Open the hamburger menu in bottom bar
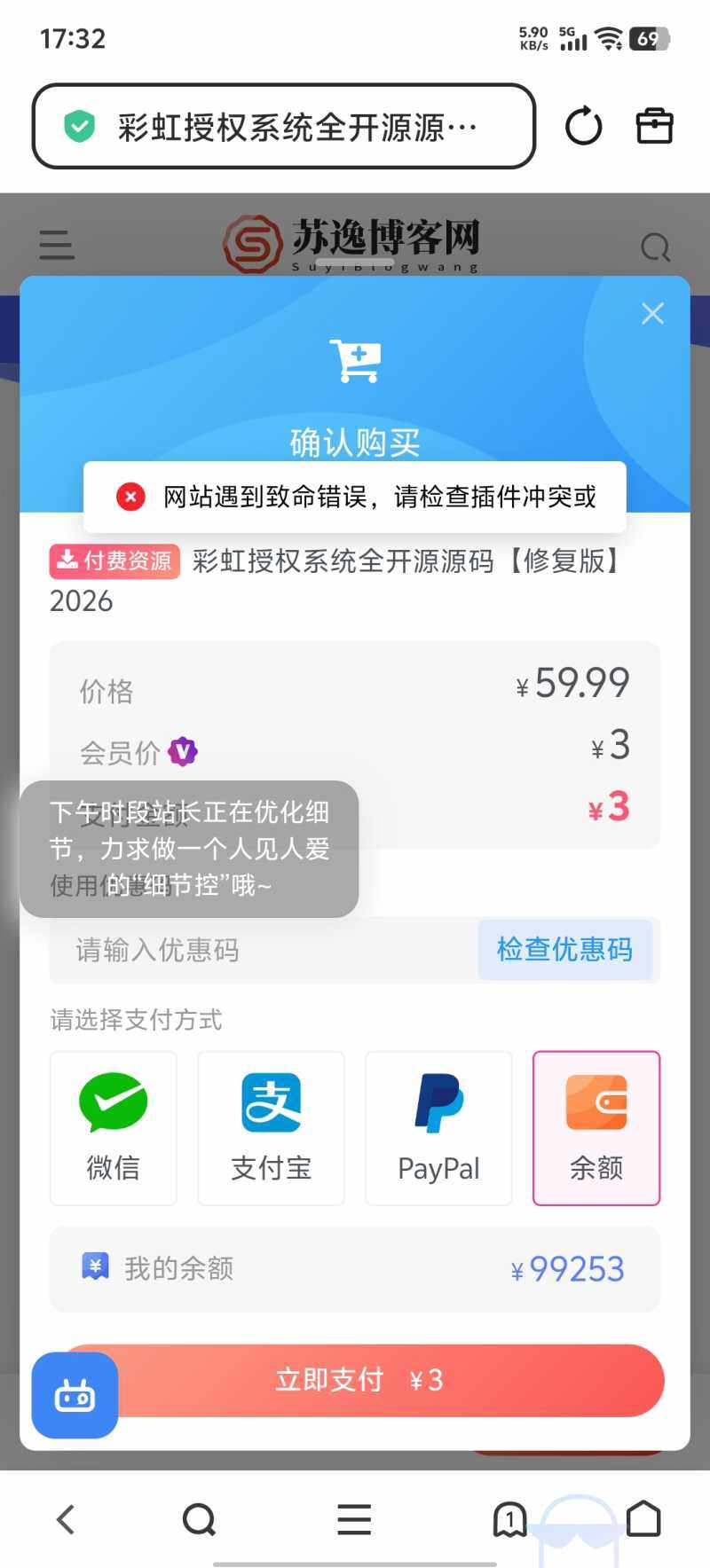 point(353,1519)
